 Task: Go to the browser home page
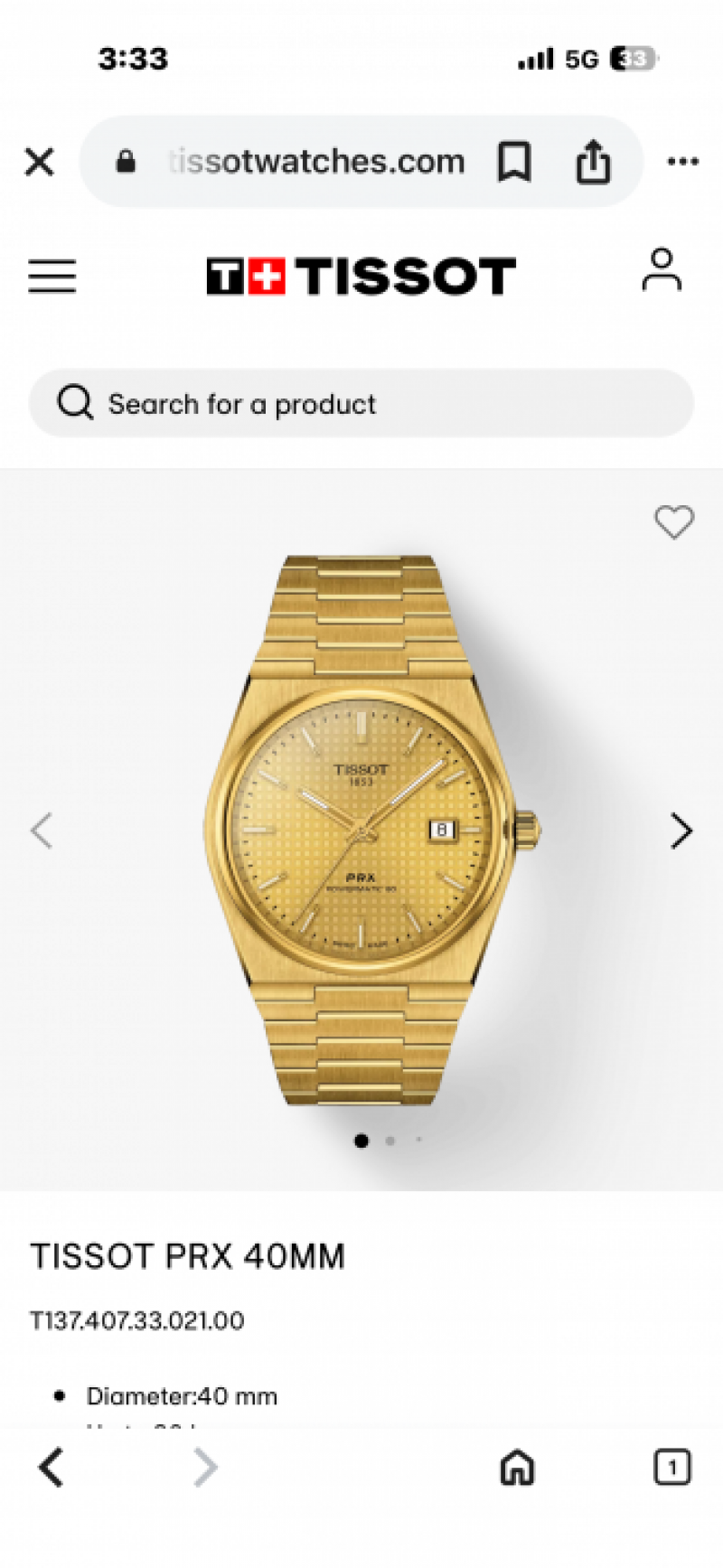coord(517,1468)
